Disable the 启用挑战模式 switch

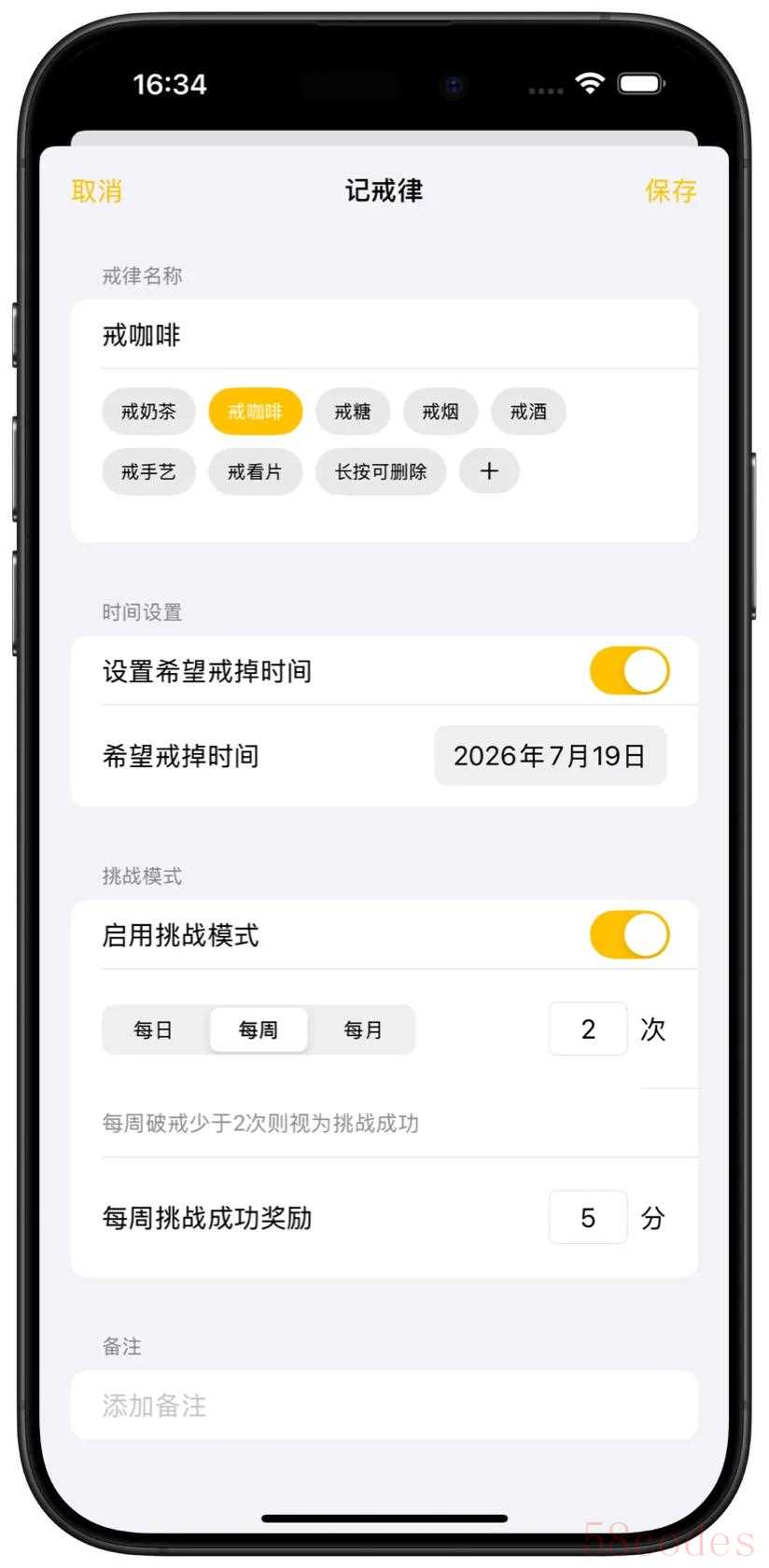(x=630, y=935)
